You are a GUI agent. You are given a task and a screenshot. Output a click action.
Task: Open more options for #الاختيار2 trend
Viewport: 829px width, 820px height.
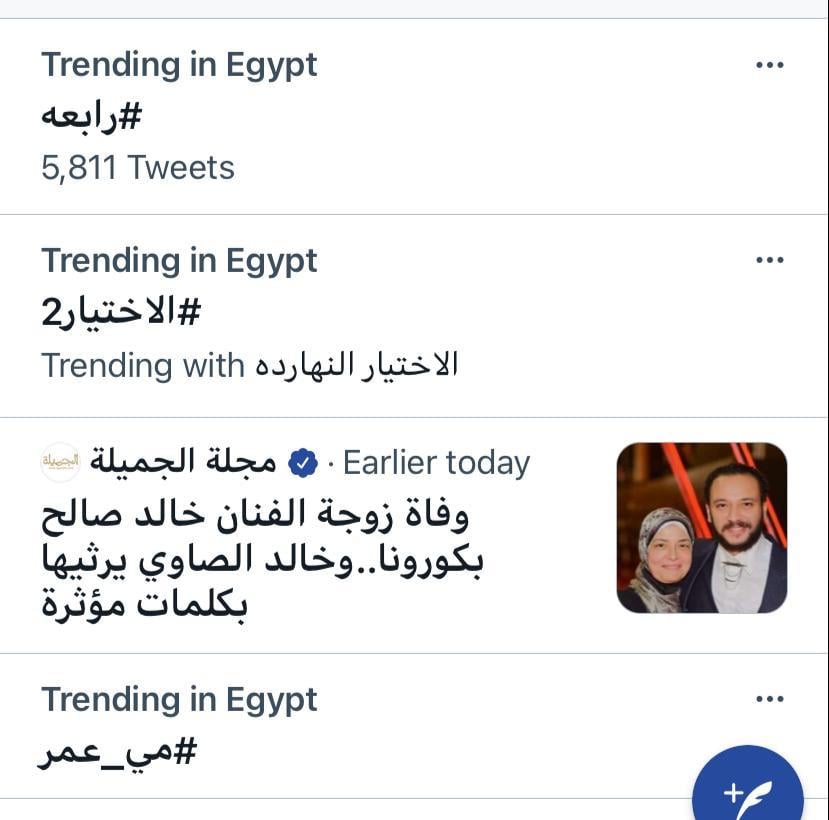pyautogui.click(x=769, y=260)
